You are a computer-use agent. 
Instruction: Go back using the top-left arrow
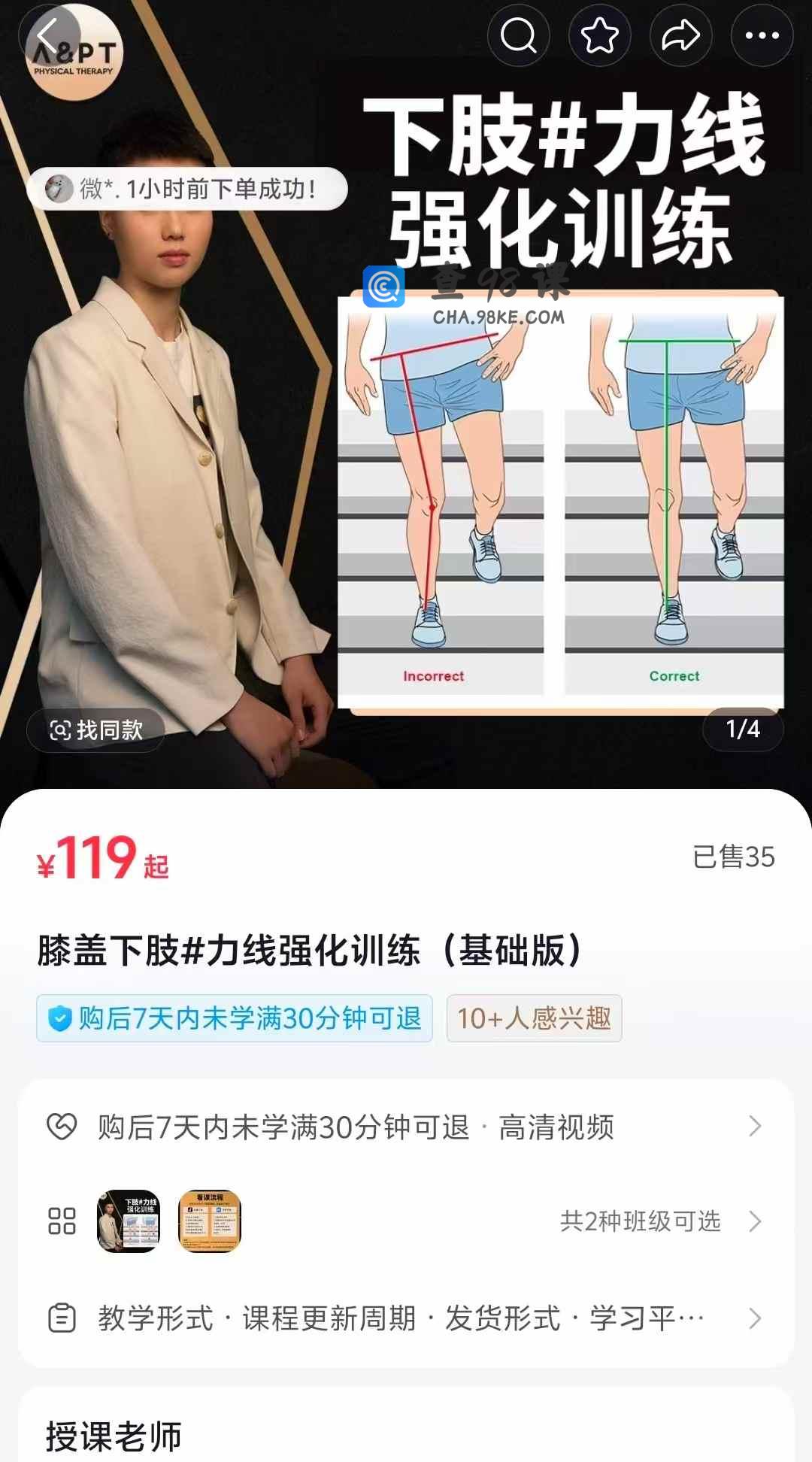pyautogui.click(x=49, y=35)
